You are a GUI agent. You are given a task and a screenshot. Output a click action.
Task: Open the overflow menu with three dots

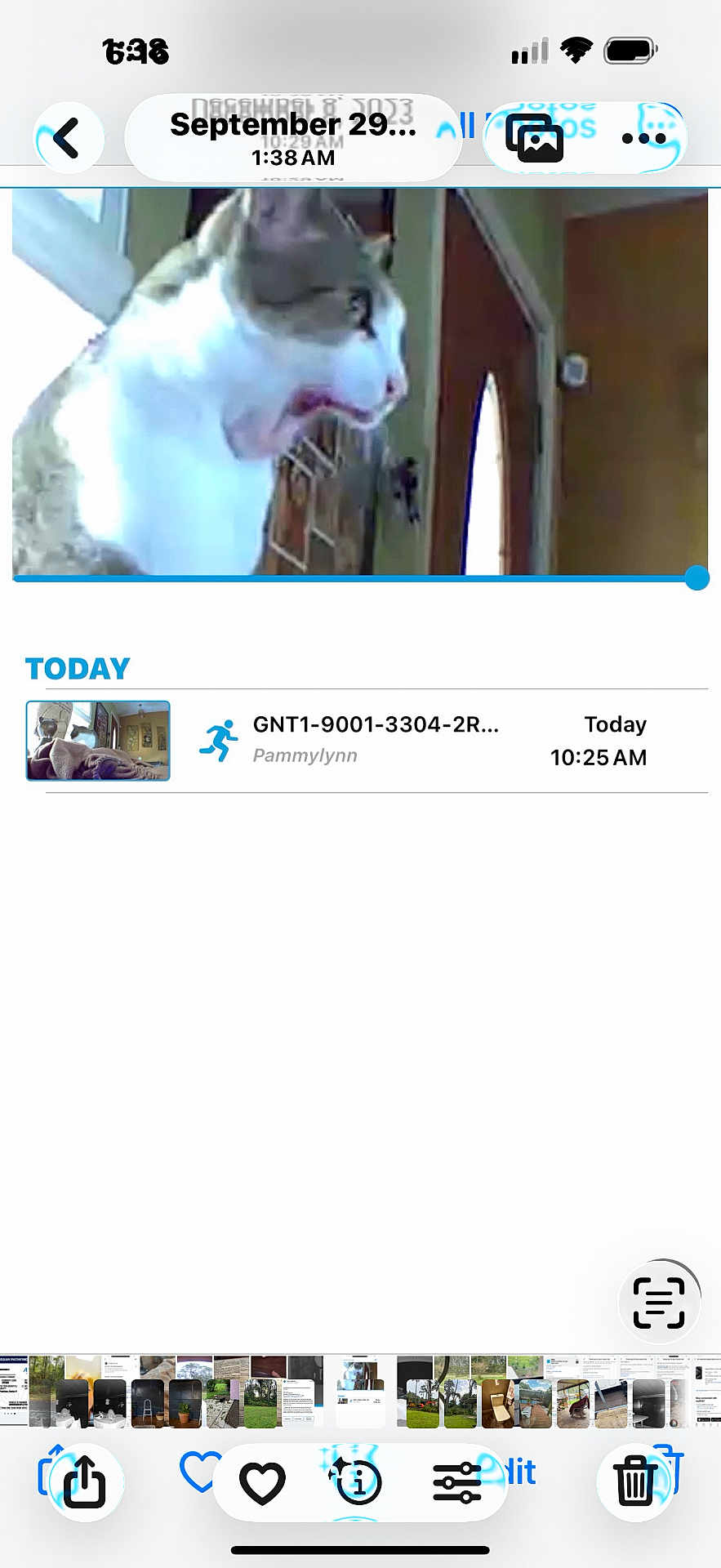(643, 139)
